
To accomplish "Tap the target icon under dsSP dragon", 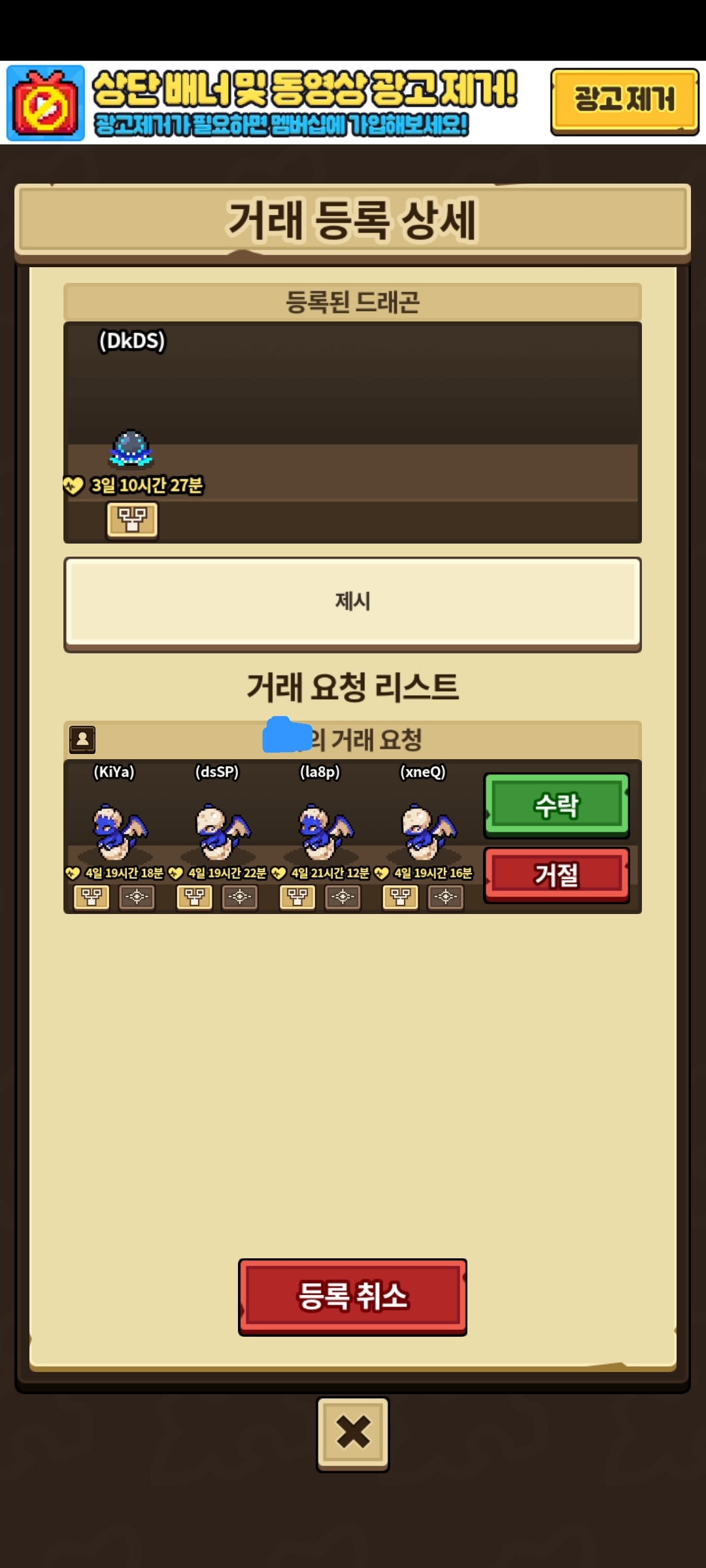I will 240,897.
